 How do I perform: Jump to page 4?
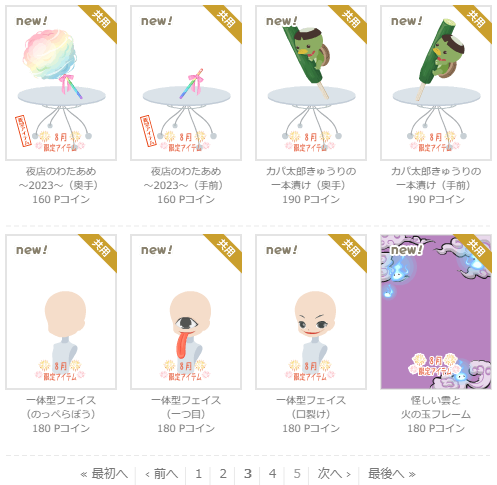pos(272,474)
